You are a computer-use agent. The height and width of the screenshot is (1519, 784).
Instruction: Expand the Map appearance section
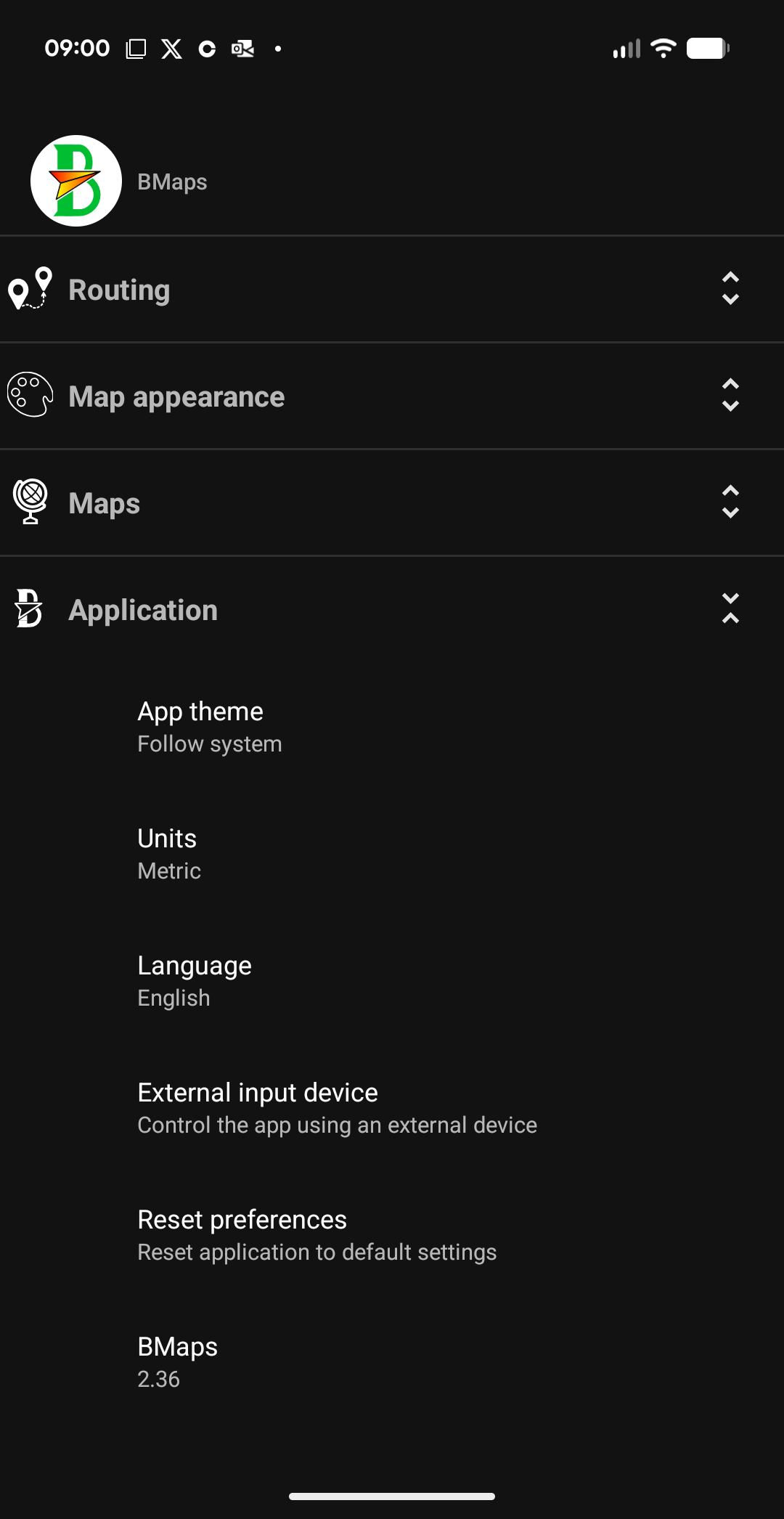click(392, 396)
